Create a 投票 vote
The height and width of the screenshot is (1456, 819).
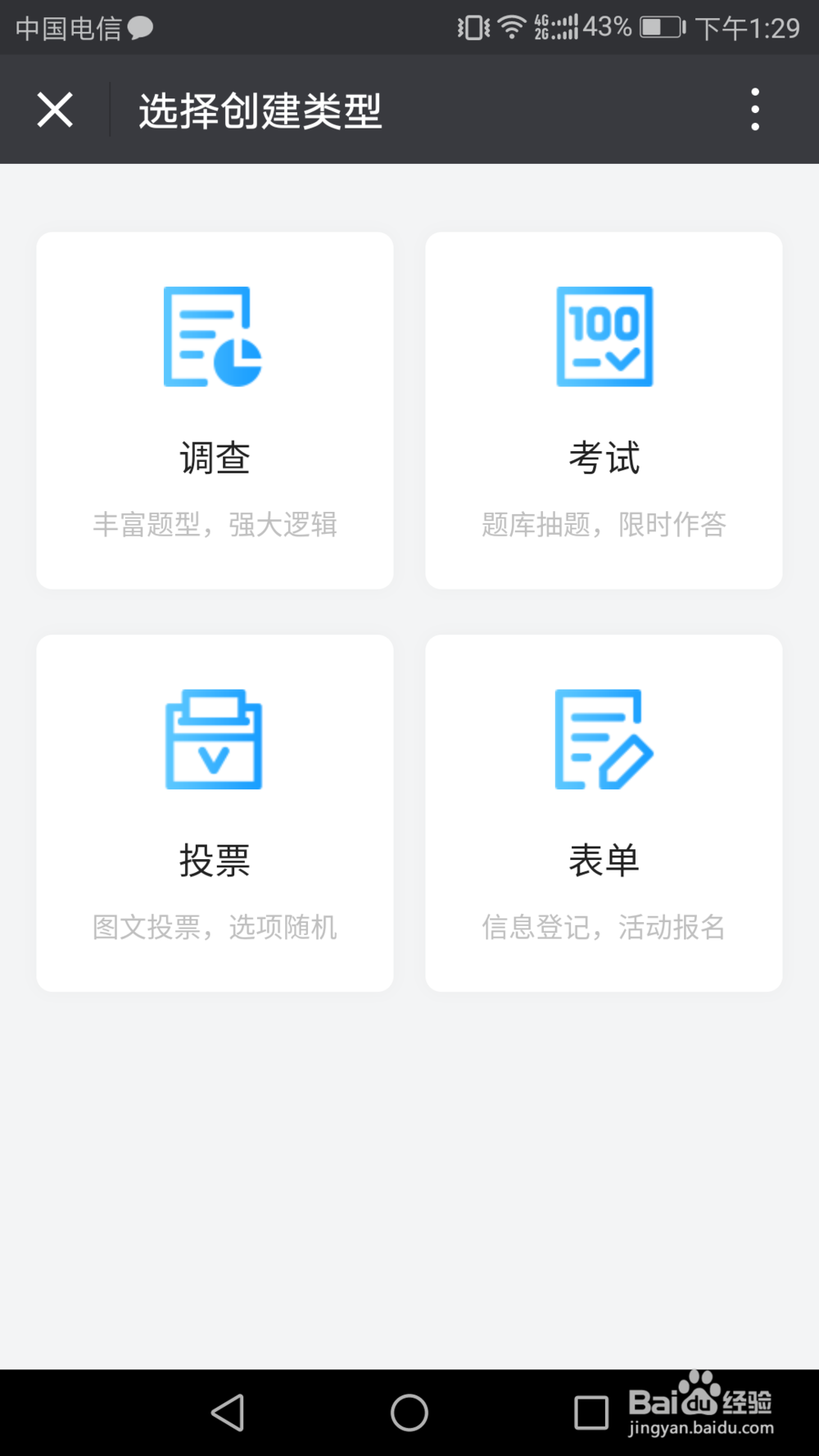pyautogui.click(x=215, y=813)
